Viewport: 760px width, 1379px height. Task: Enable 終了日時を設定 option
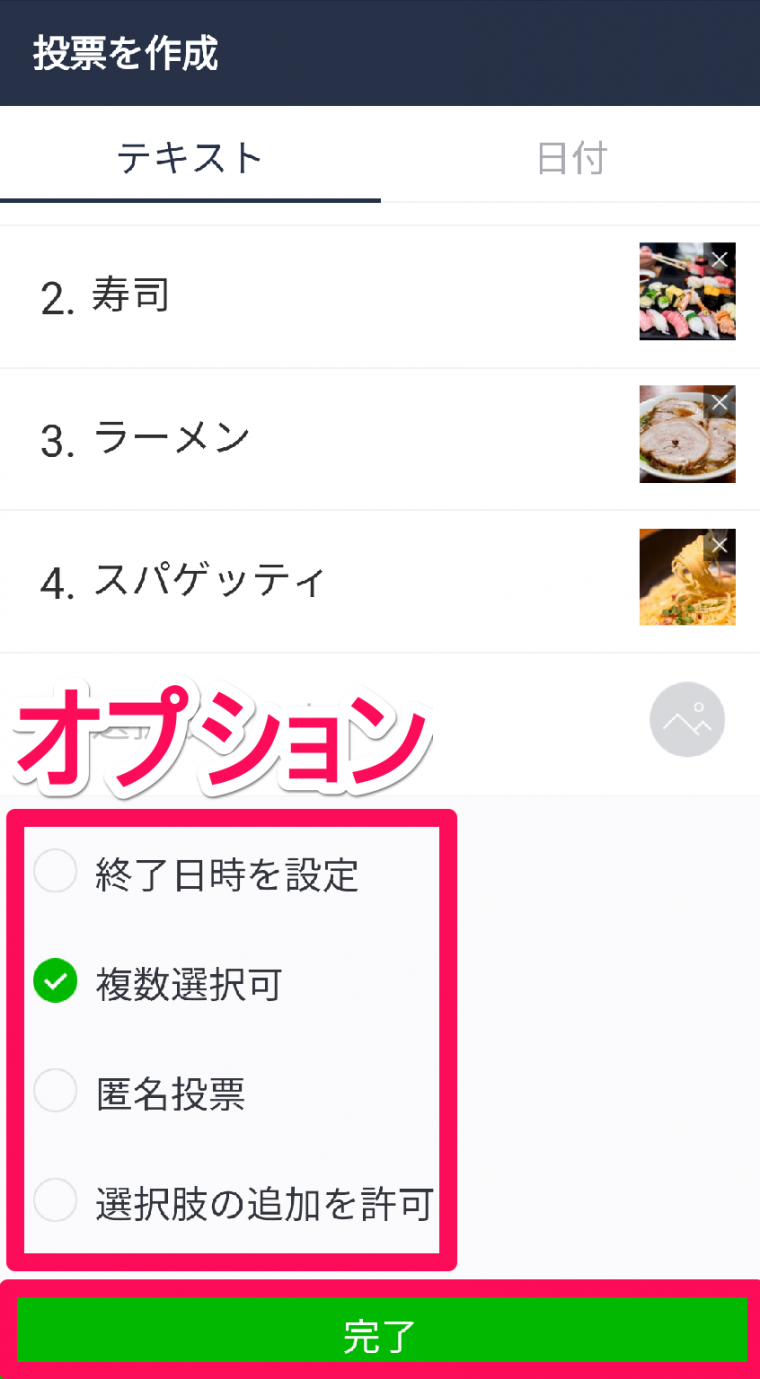(55, 872)
